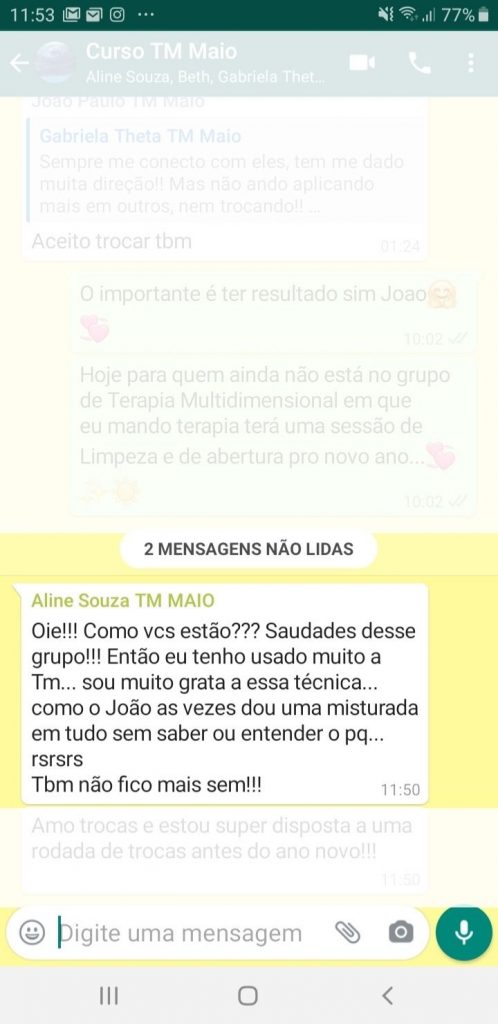Open Curso TM Maio group info
Image resolution: width=498 pixels, height=1024 pixels.
coord(206,63)
